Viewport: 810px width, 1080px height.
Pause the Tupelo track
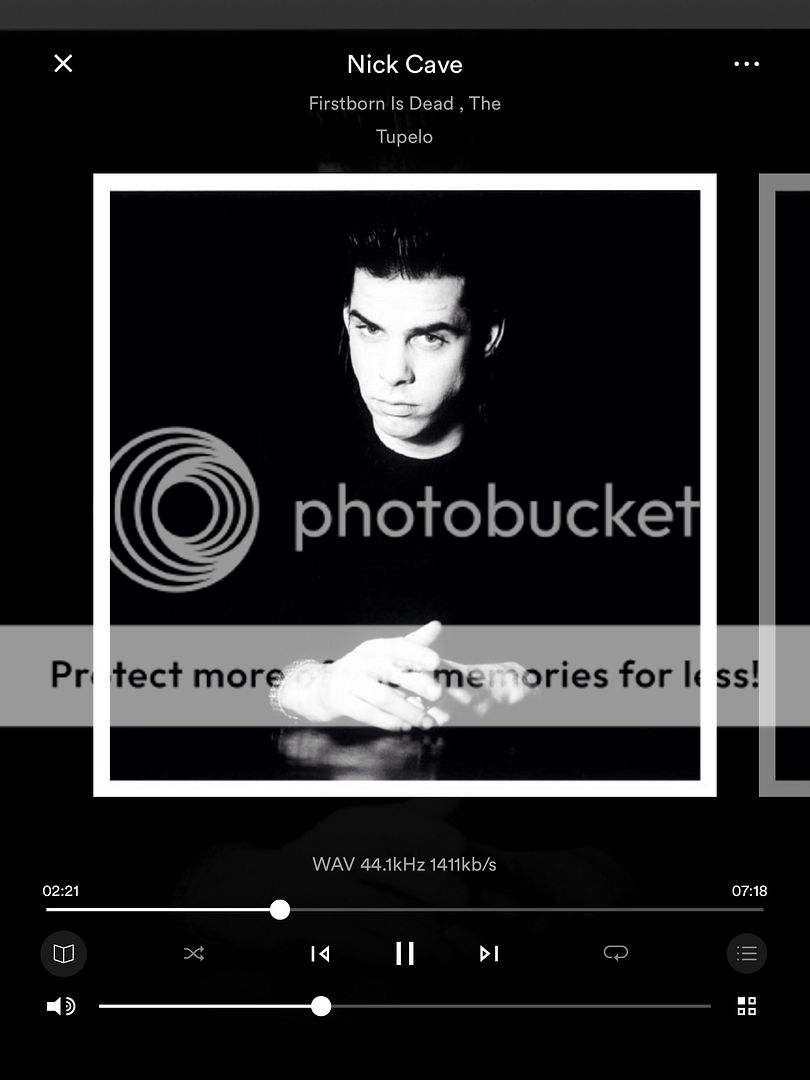405,953
